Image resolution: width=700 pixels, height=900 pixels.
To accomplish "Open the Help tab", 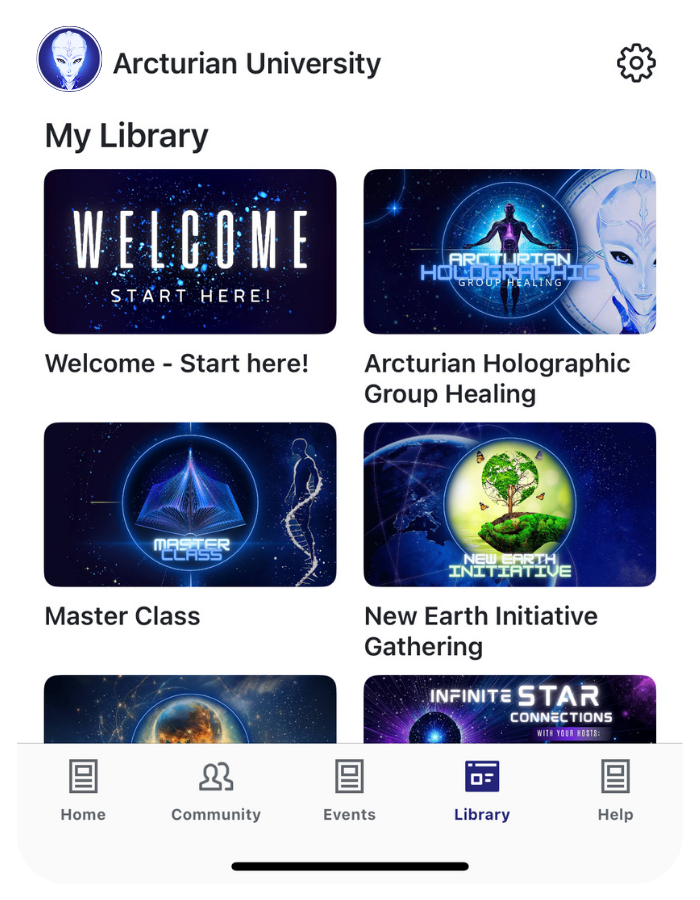I will [615, 790].
